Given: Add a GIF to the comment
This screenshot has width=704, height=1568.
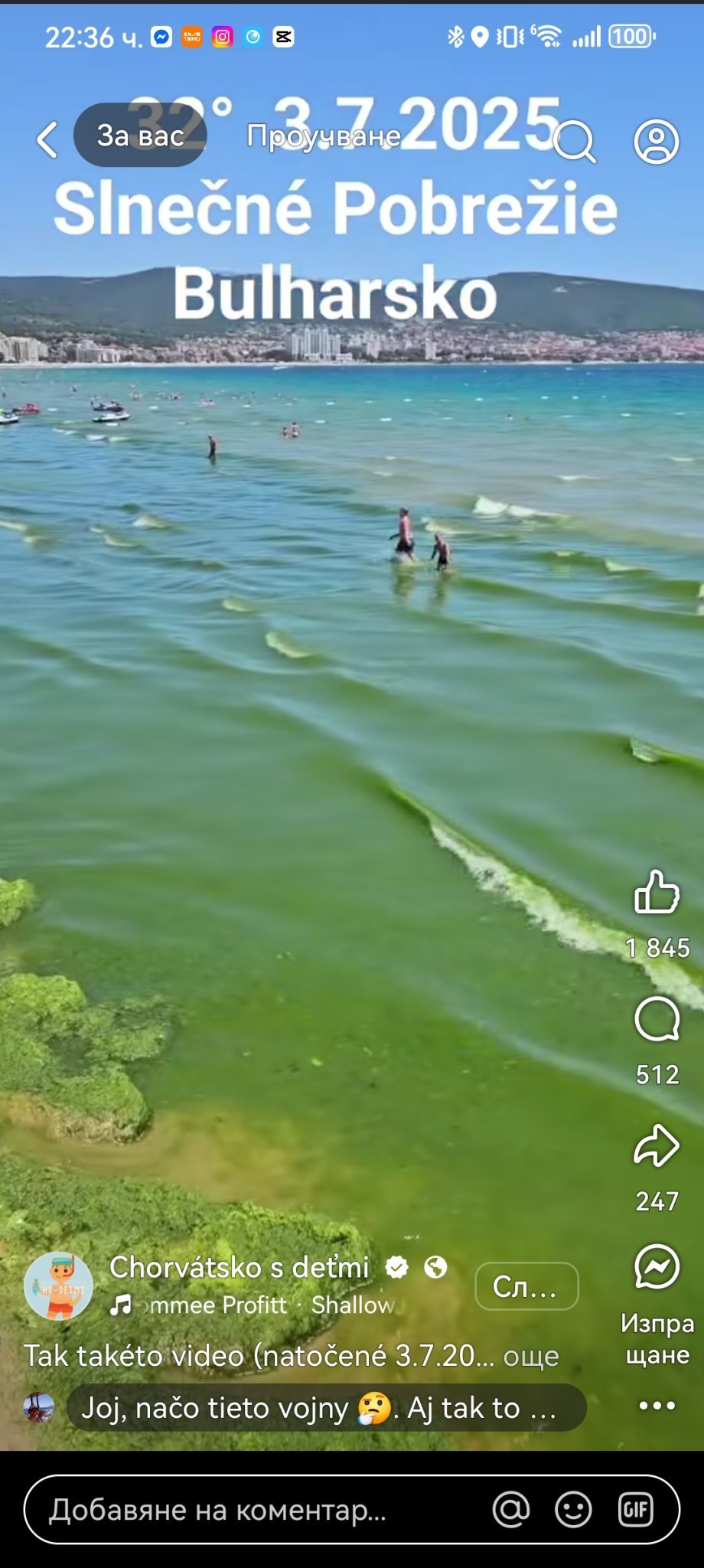Looking at the screenshot, I should (636, 1510).
